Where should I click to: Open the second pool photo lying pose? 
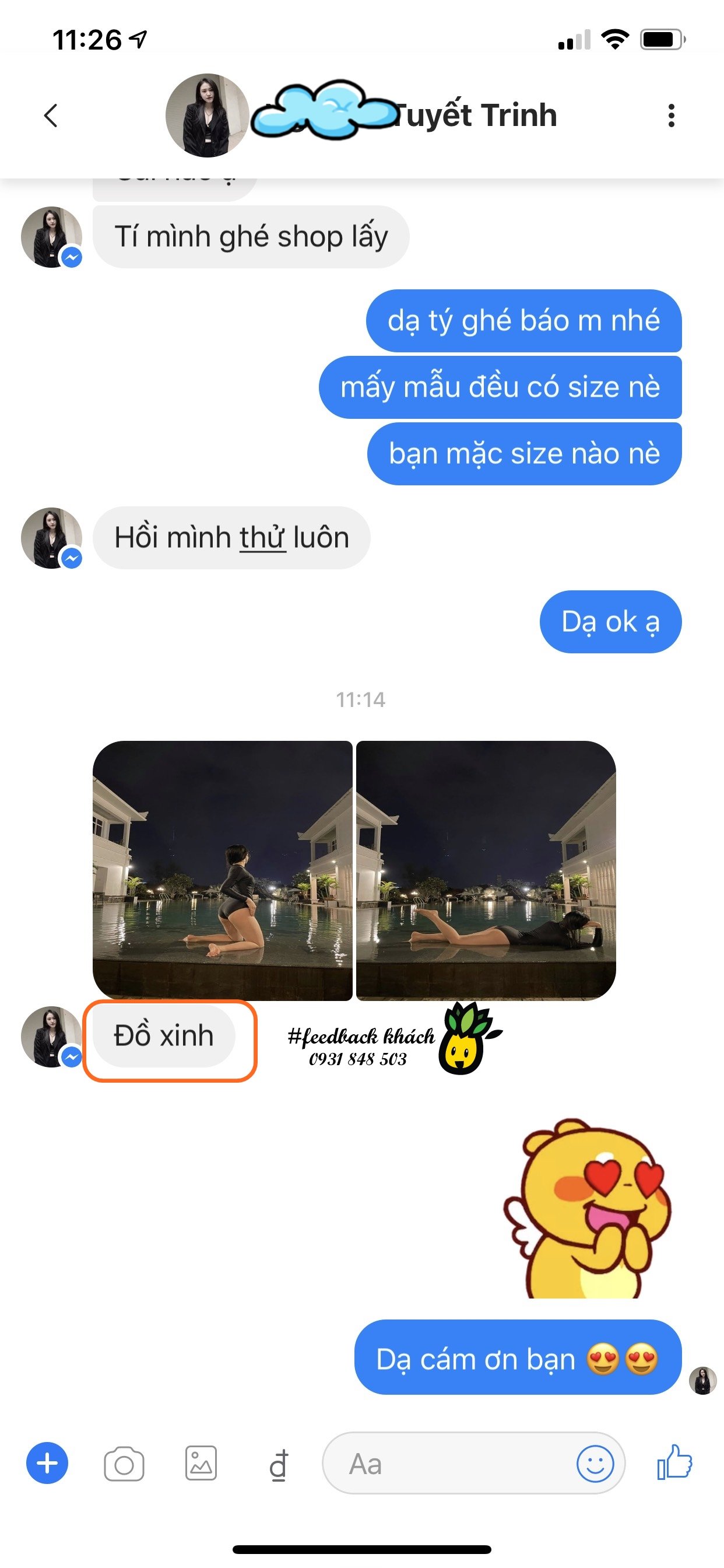point(486,870)
